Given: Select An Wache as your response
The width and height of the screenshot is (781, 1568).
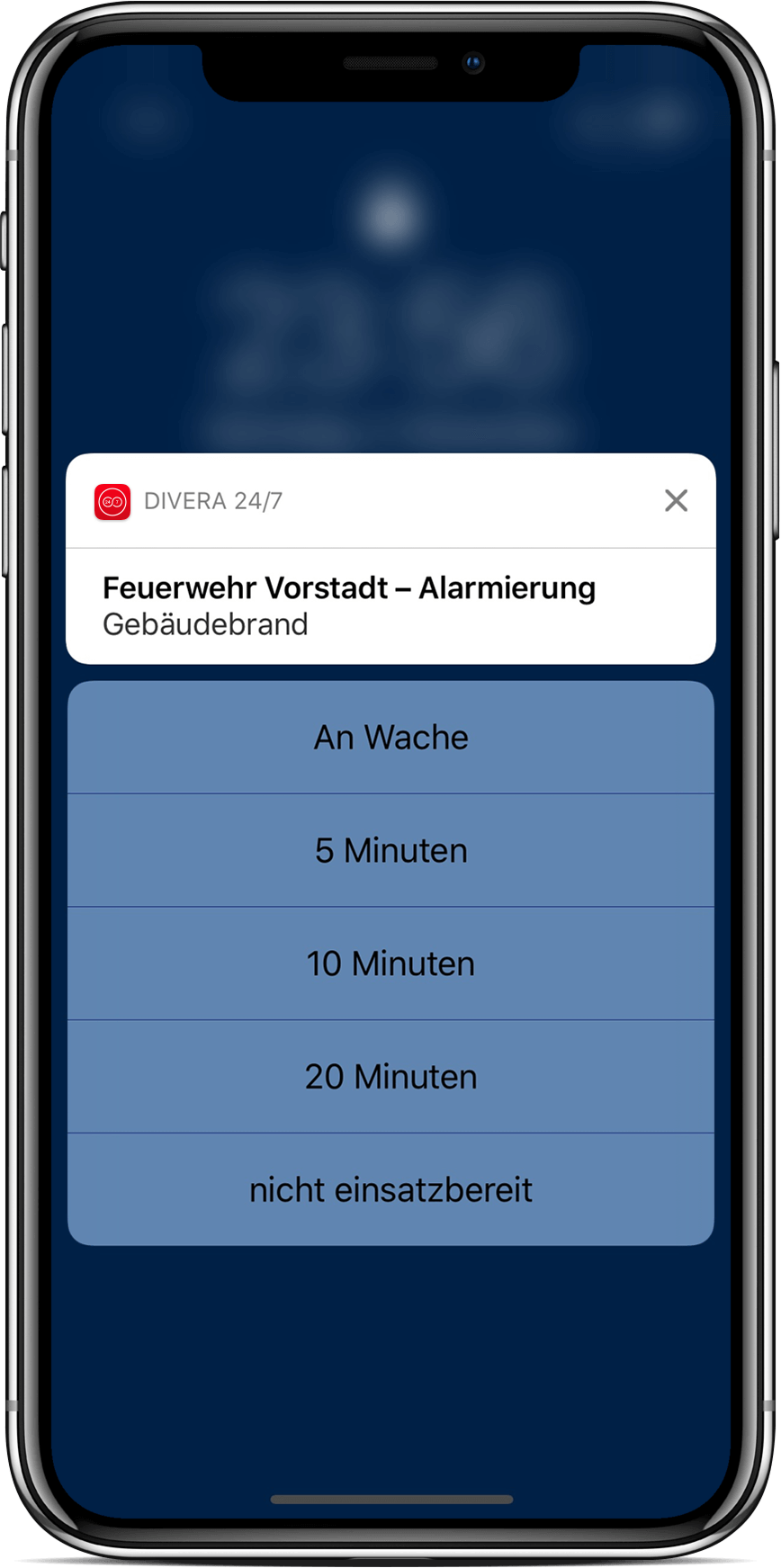Looking at the screenshot, I should click(x=390, y=737).
